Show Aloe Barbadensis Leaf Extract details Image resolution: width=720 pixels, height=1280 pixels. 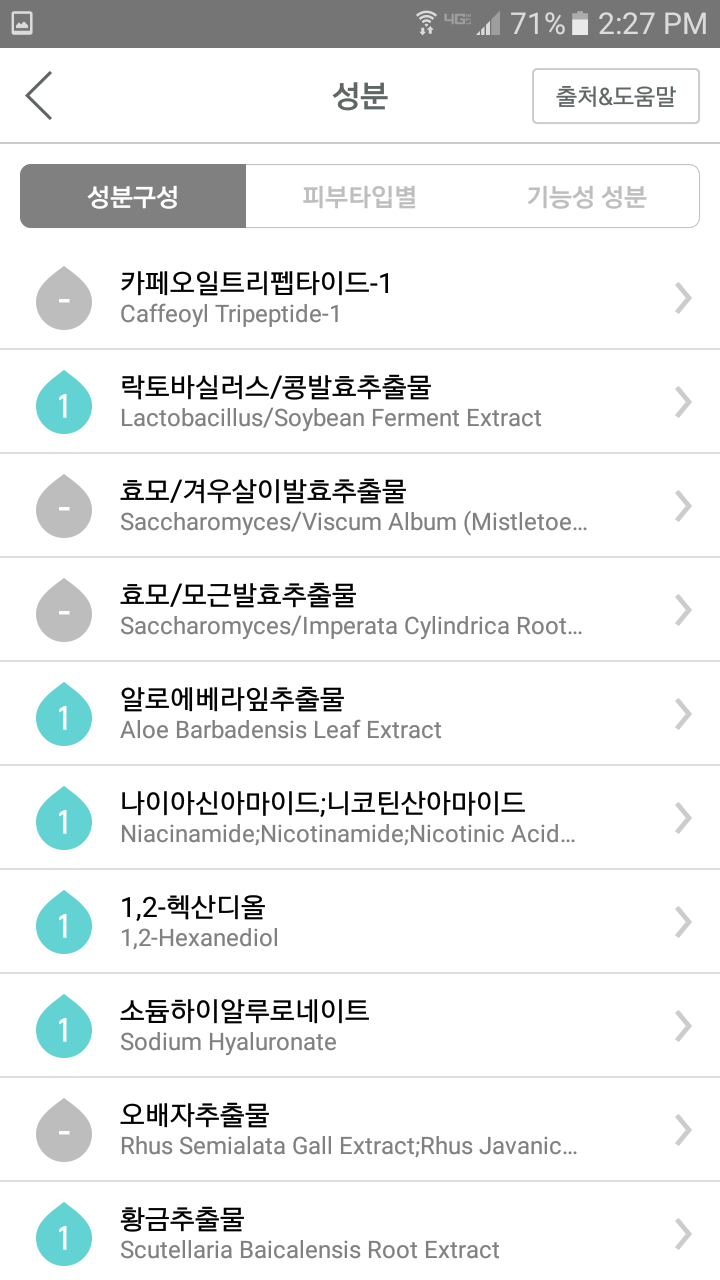[x=360, y=714]
